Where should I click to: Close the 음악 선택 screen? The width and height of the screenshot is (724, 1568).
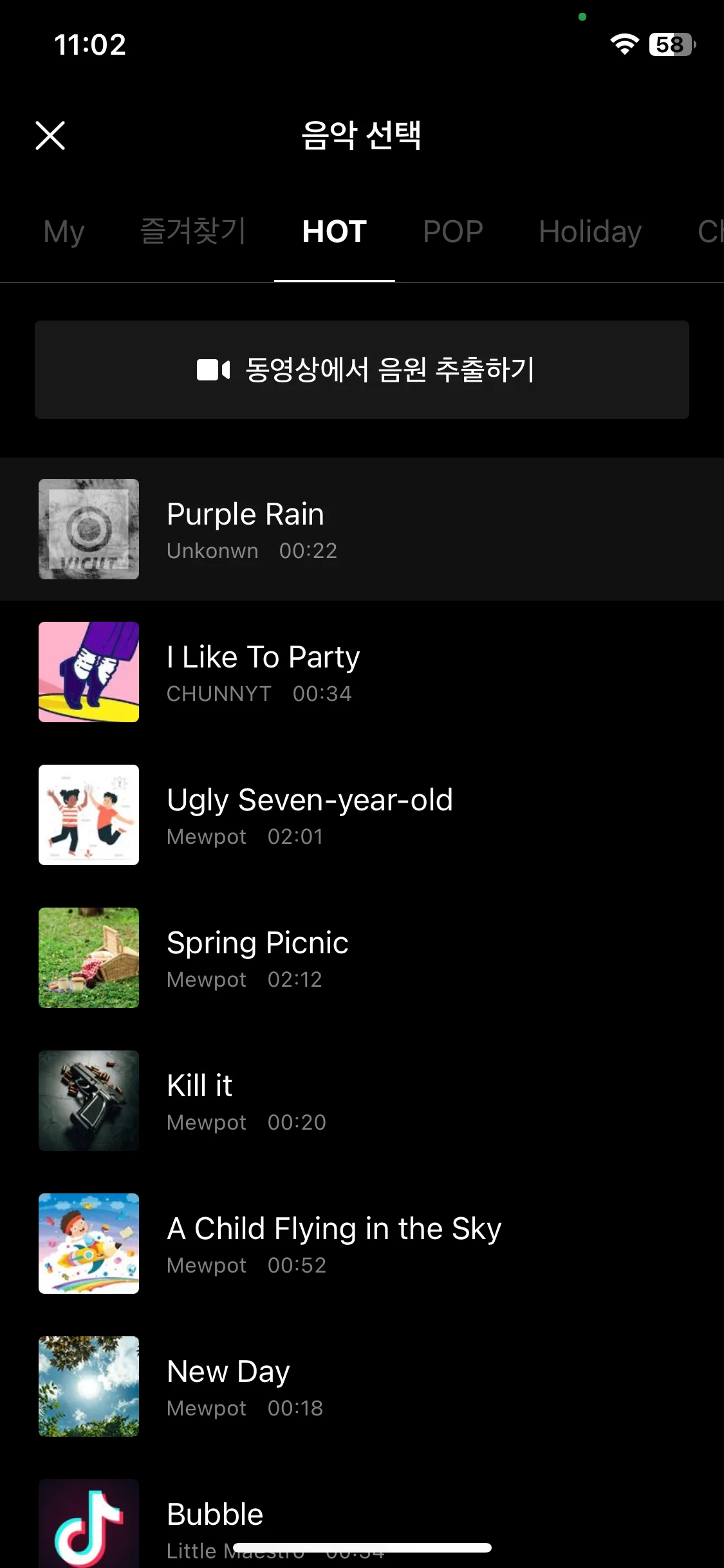[x=50, y=136]
